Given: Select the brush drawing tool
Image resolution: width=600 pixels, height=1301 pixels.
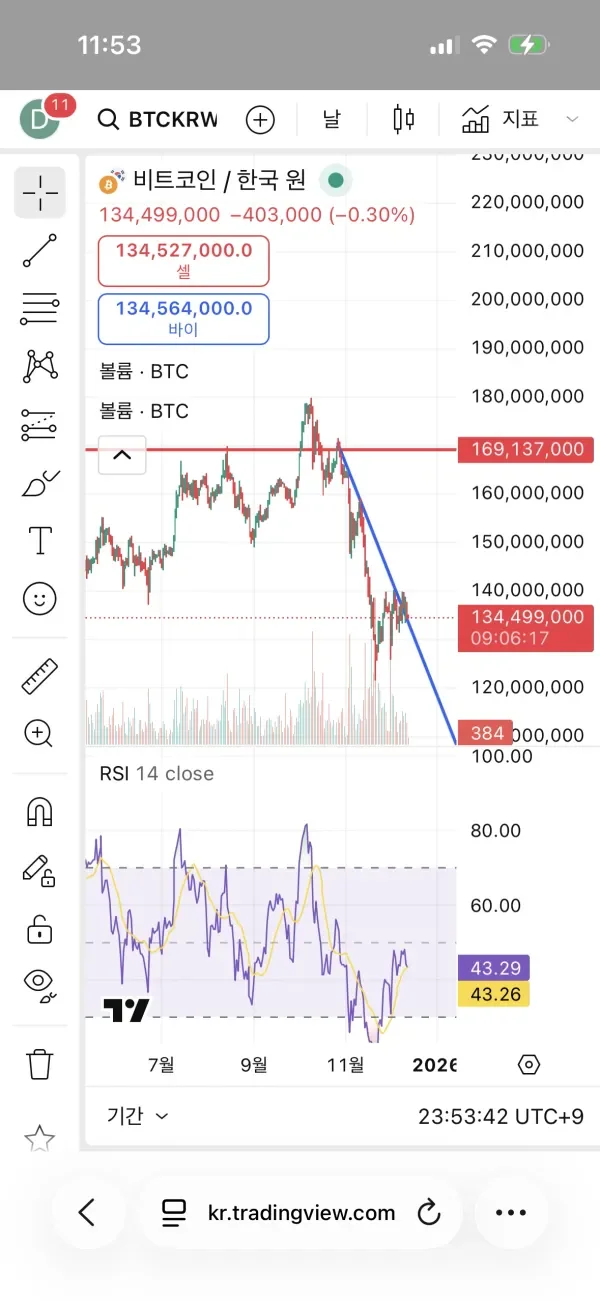Looking at the screenshot, I should tap(40, 484).
